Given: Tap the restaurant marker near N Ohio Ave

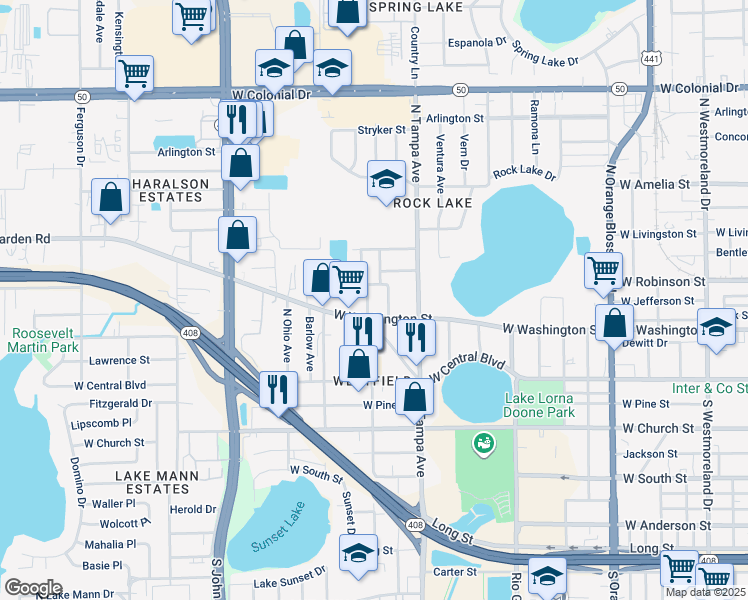Looking at the screenshot, I should tap(277, 389).
